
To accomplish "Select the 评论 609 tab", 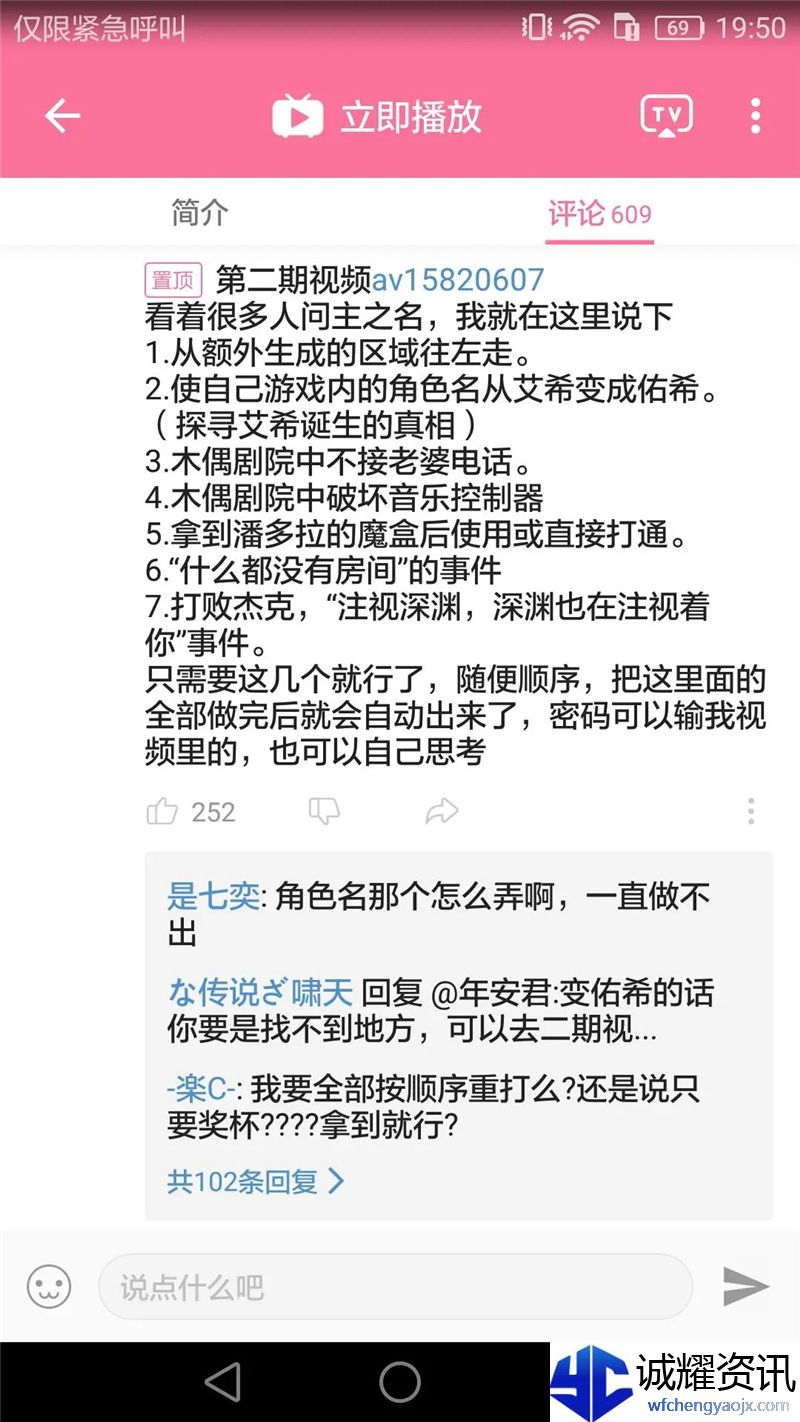I will [599, 213].
